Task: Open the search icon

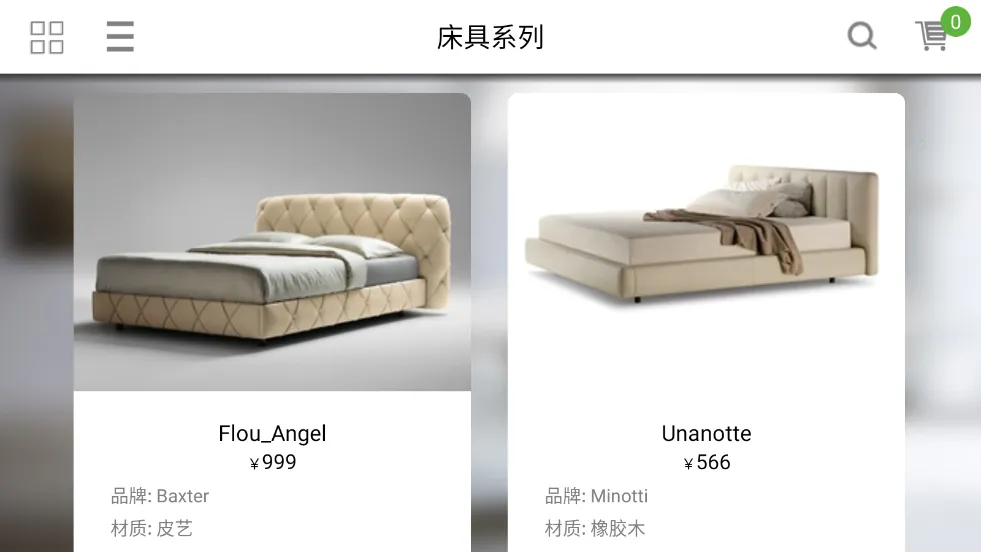Action: 861,37
